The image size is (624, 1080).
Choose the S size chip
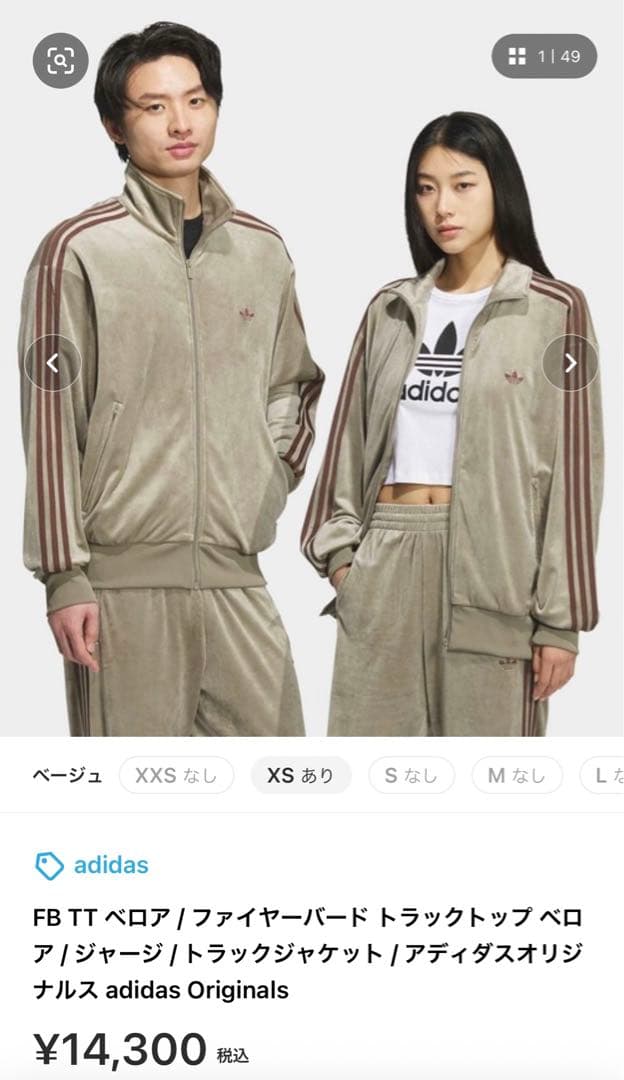(411, 775)
